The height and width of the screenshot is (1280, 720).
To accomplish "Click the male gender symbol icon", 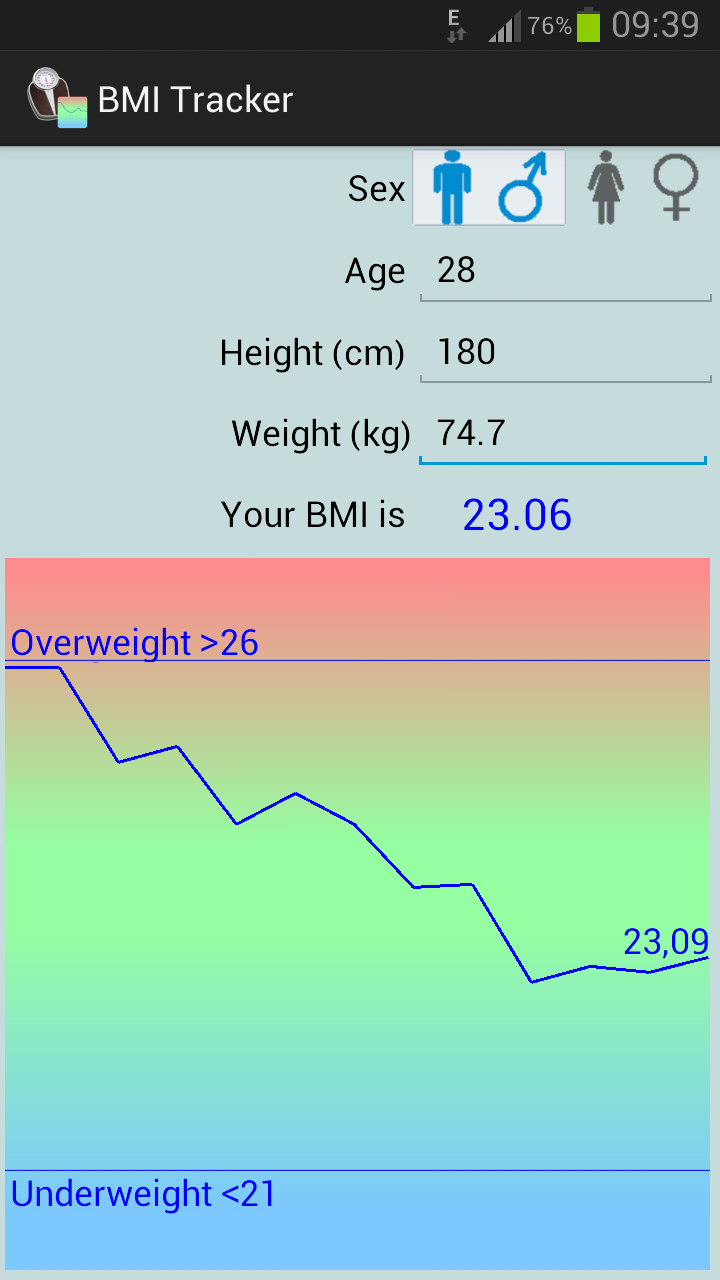I will [524, 190].
